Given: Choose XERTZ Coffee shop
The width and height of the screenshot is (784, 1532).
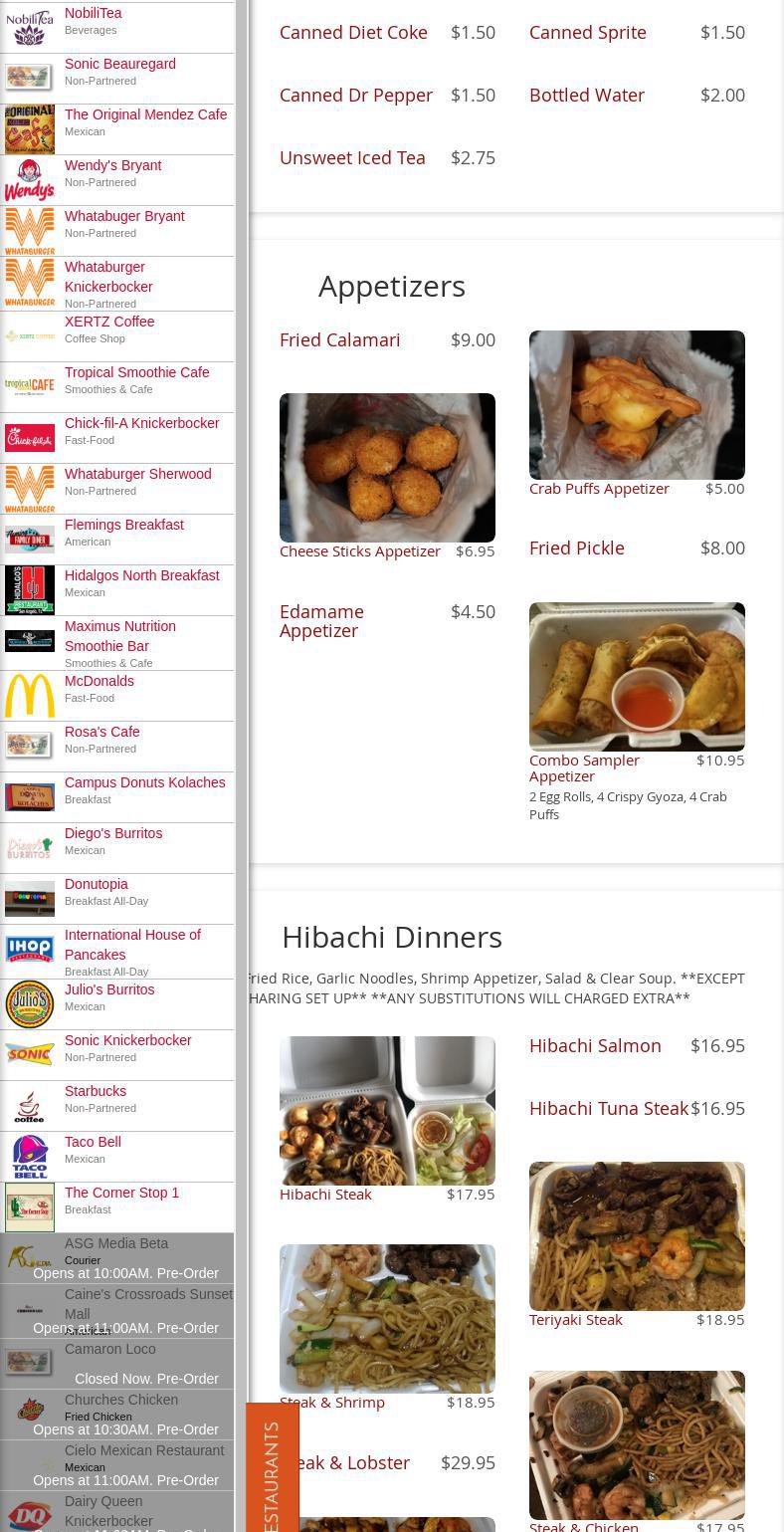Looking at the screenshot, I should 109,323.
